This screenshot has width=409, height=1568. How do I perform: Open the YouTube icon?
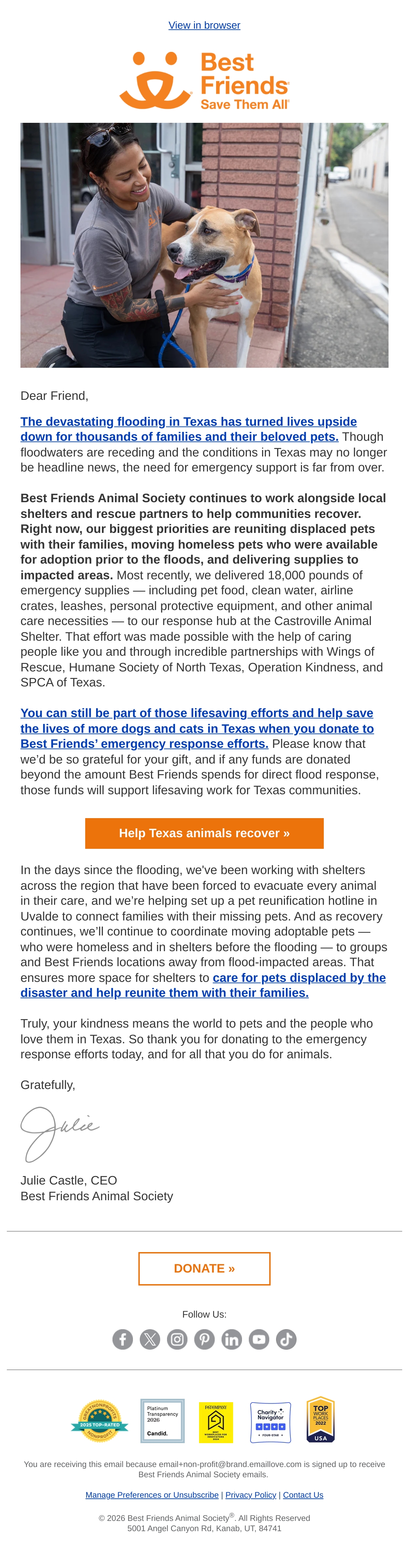coord(259,1339)
